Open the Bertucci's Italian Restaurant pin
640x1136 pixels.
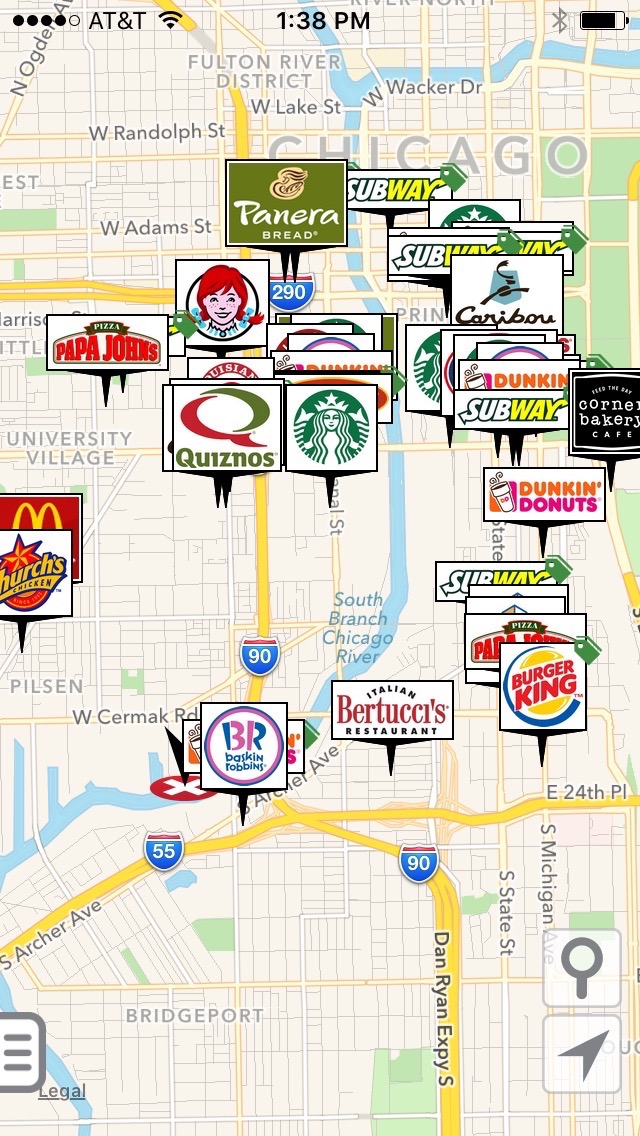(x=392, y=710)
